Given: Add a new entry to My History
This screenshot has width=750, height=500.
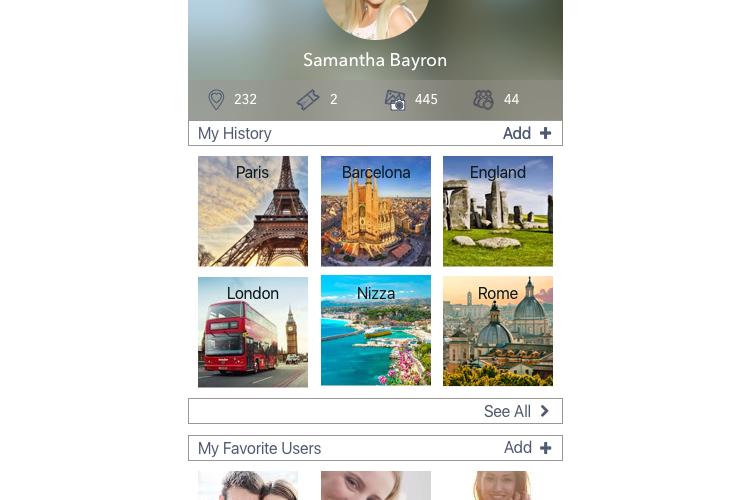Looking at the screenshot, I should point(527,133).
